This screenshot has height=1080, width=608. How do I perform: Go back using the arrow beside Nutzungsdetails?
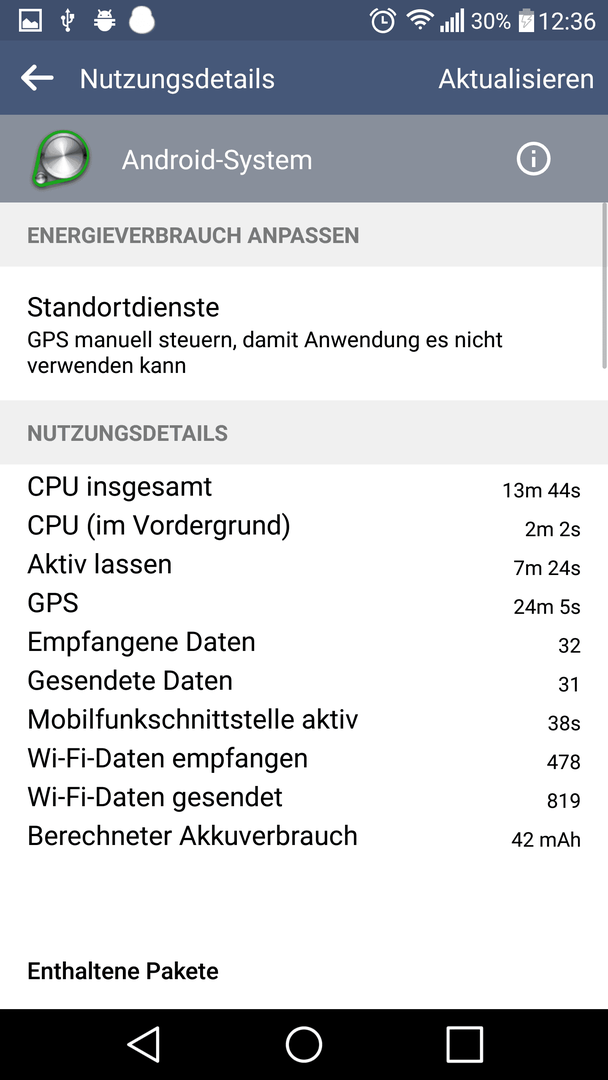coord(37,79)
